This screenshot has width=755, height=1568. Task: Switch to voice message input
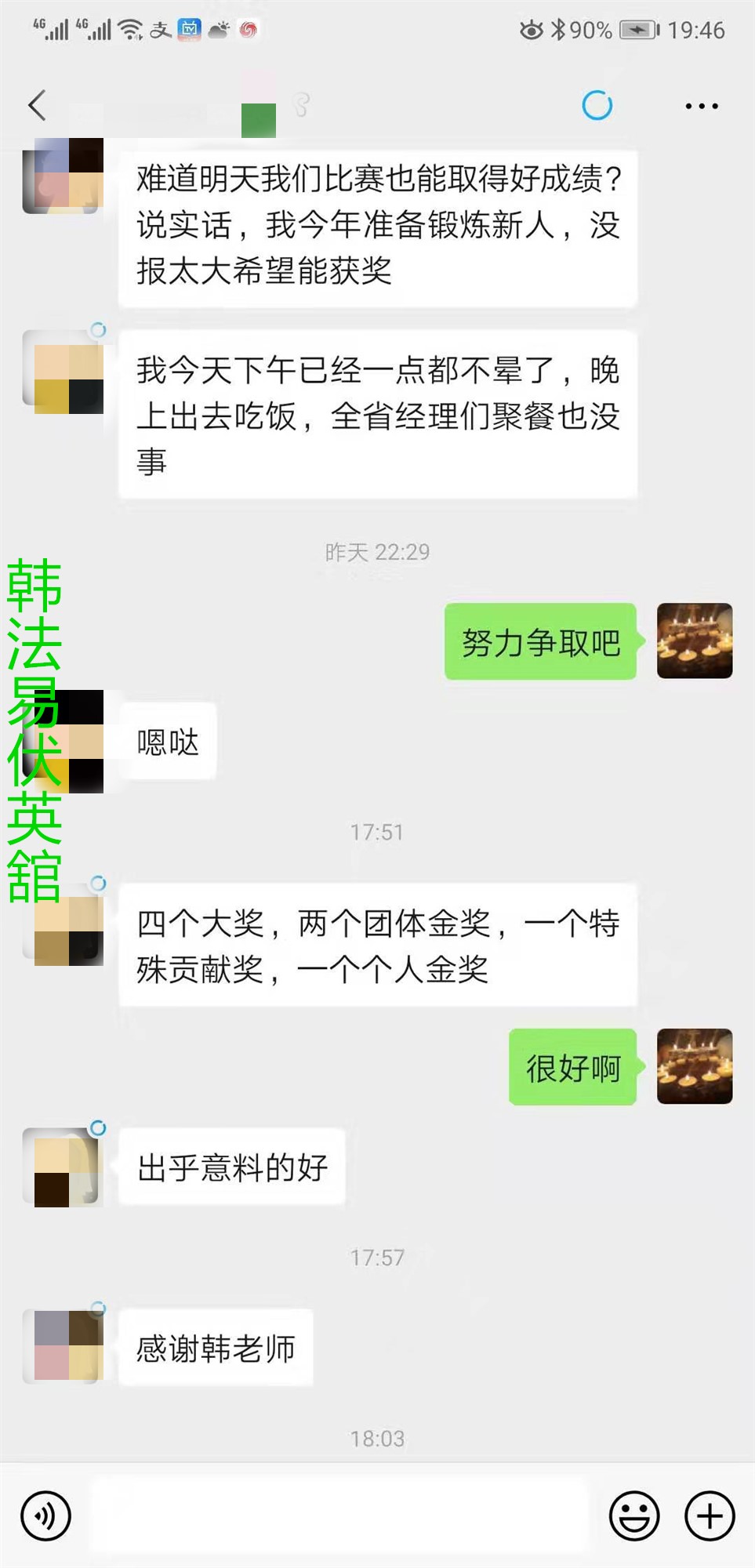pos(45,1515)
